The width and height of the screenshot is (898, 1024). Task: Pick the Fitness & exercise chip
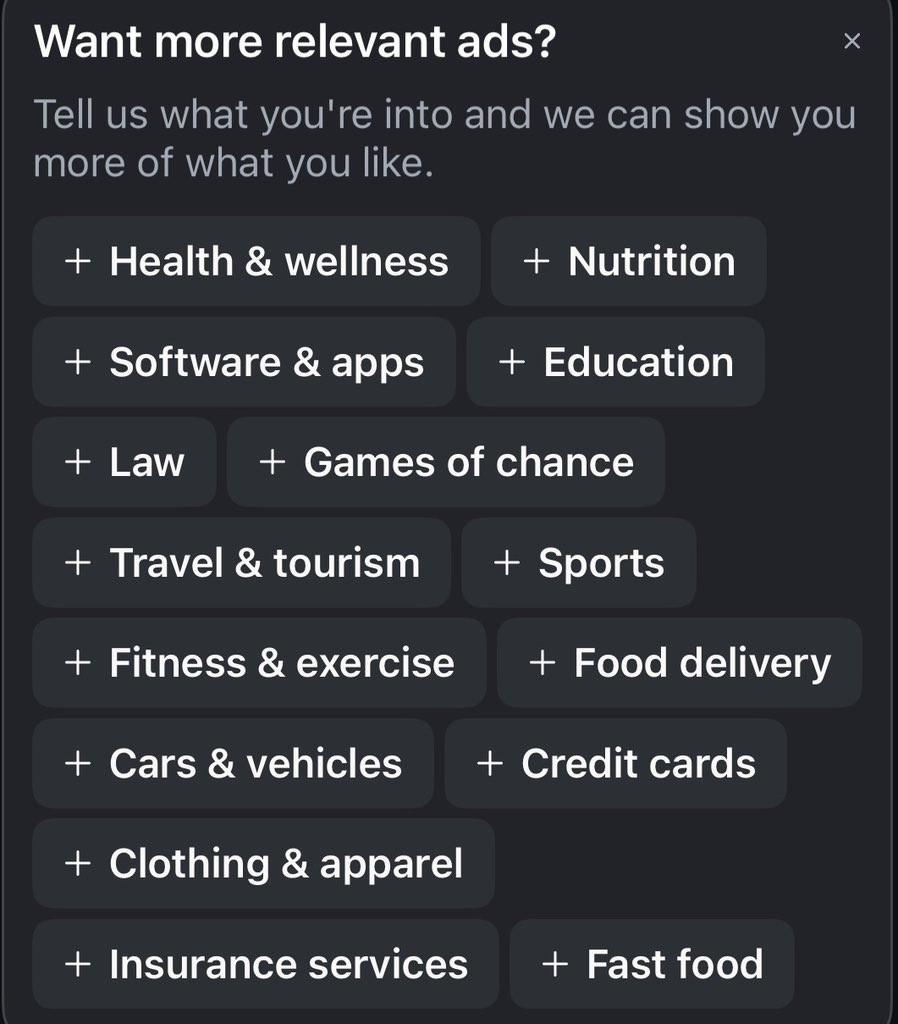click(x=259, y=663)
